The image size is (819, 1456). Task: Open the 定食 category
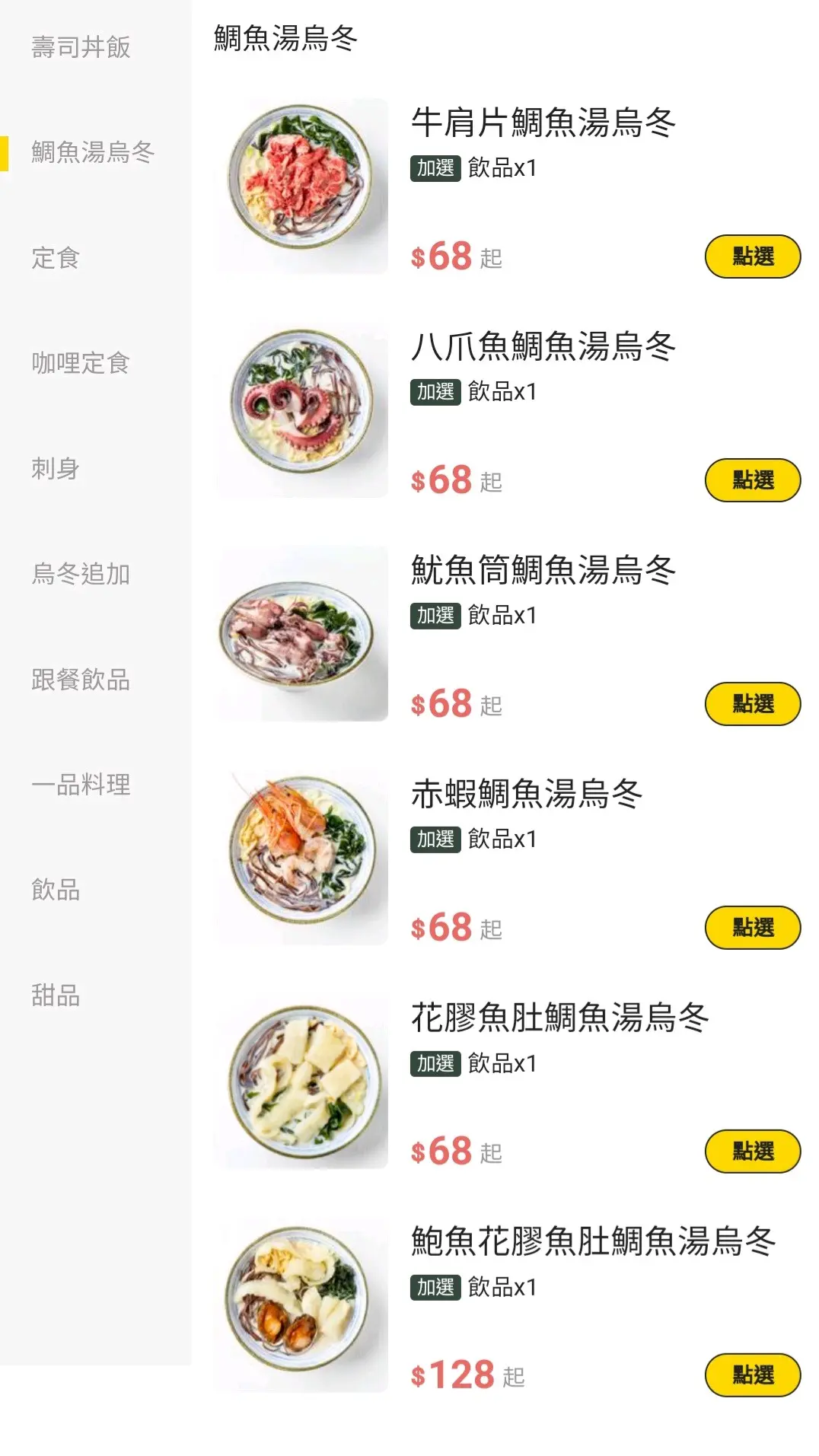[x=56, y=258]
